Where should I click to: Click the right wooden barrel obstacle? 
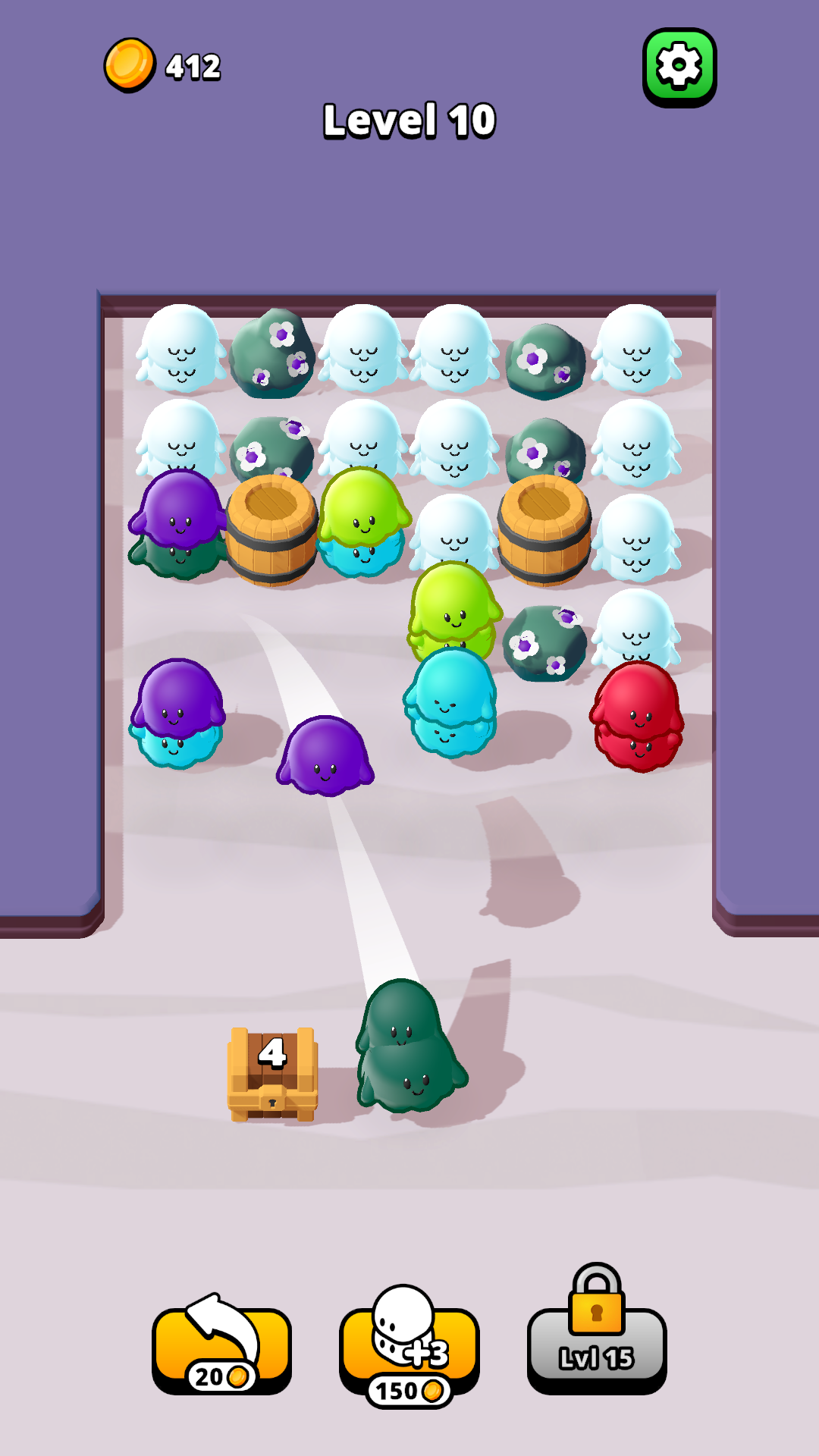[x=542, y=531]
